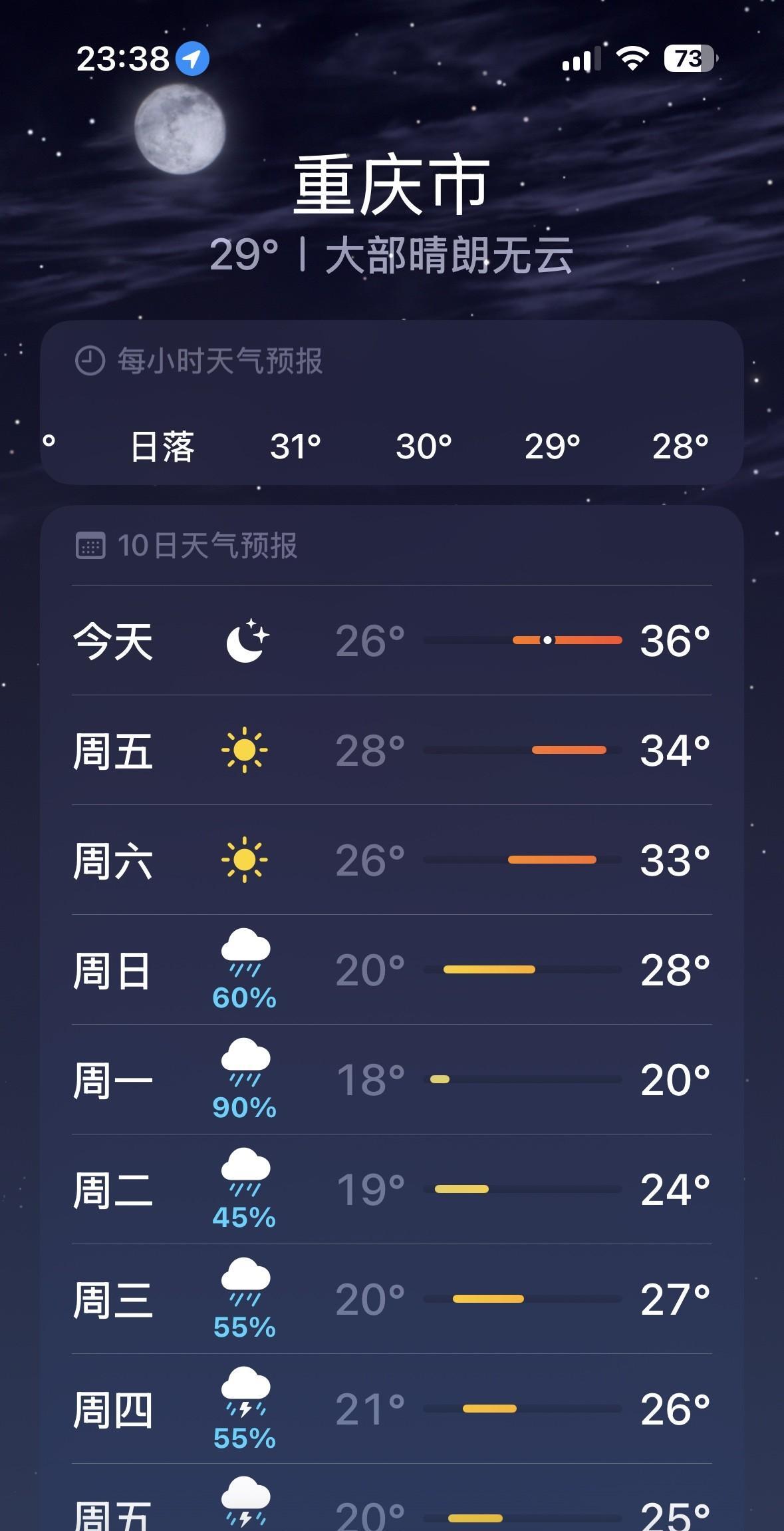Open 周二 forecast with 45% rain
Viewport: 784px width, 1531px height.
(391, 1189)
